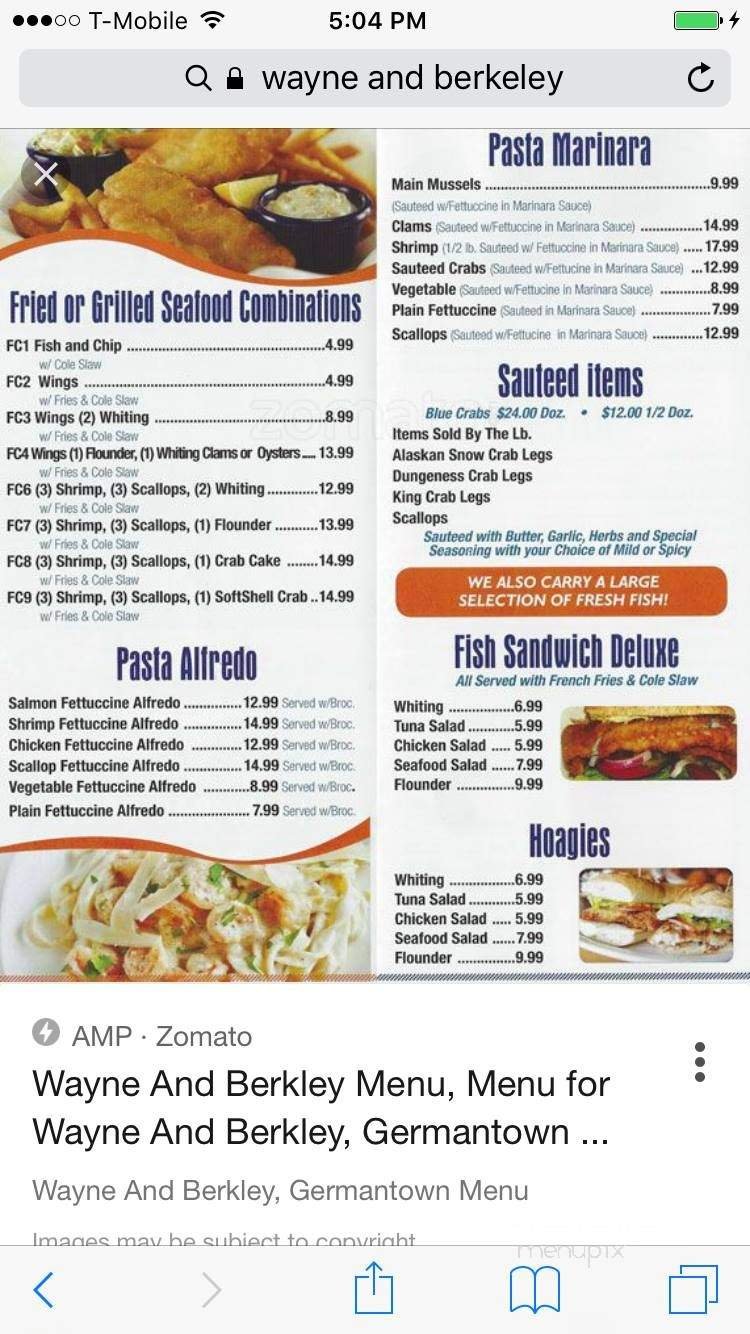The height and width of the screenshot is (1334, 750).
Task: Tap the AMP lightning bolt icon
Action: tap(46, 1037)
